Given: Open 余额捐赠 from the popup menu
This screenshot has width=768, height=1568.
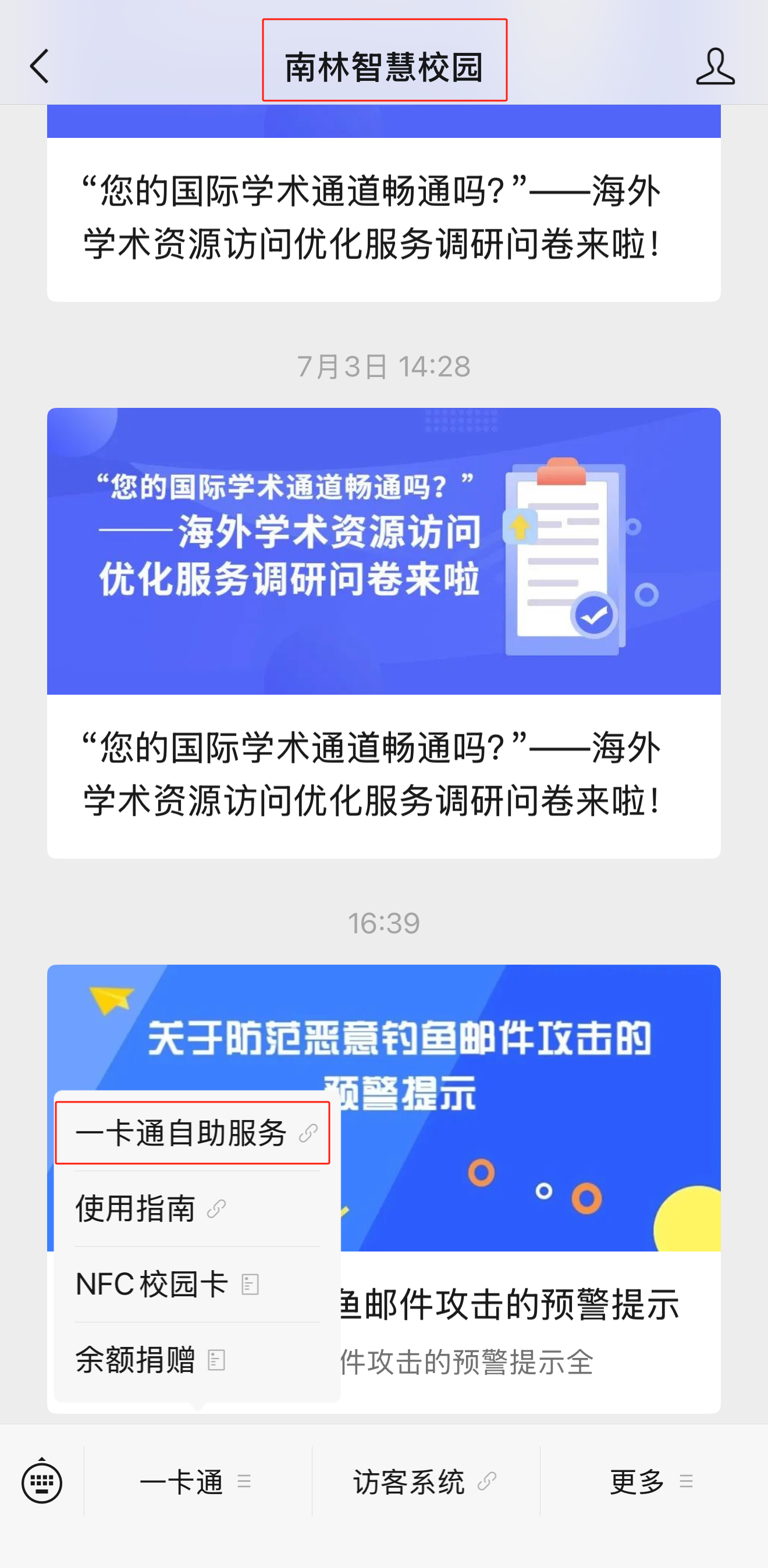Looking at the screenshot, I should tap(150, 1360).
